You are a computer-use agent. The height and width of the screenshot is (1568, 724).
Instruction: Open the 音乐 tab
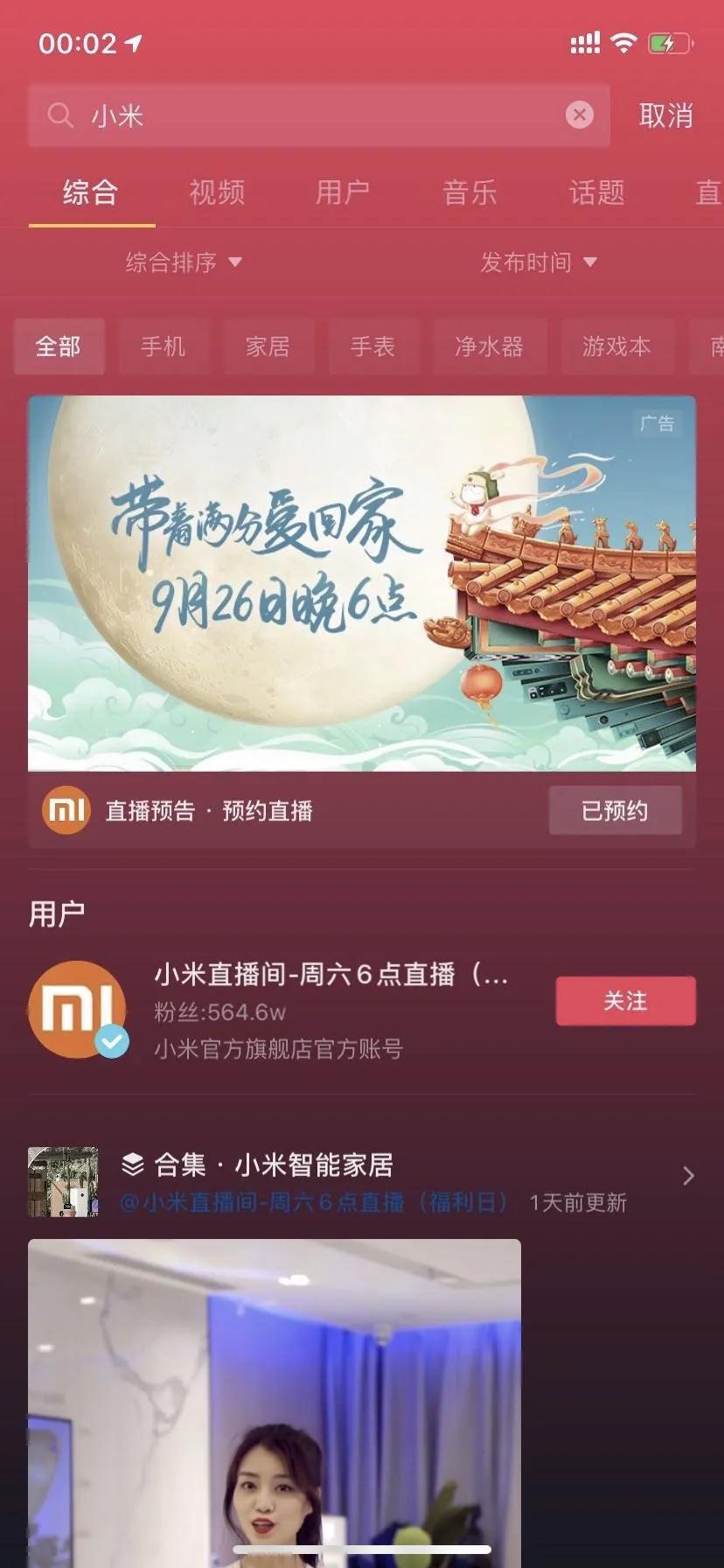470,192
